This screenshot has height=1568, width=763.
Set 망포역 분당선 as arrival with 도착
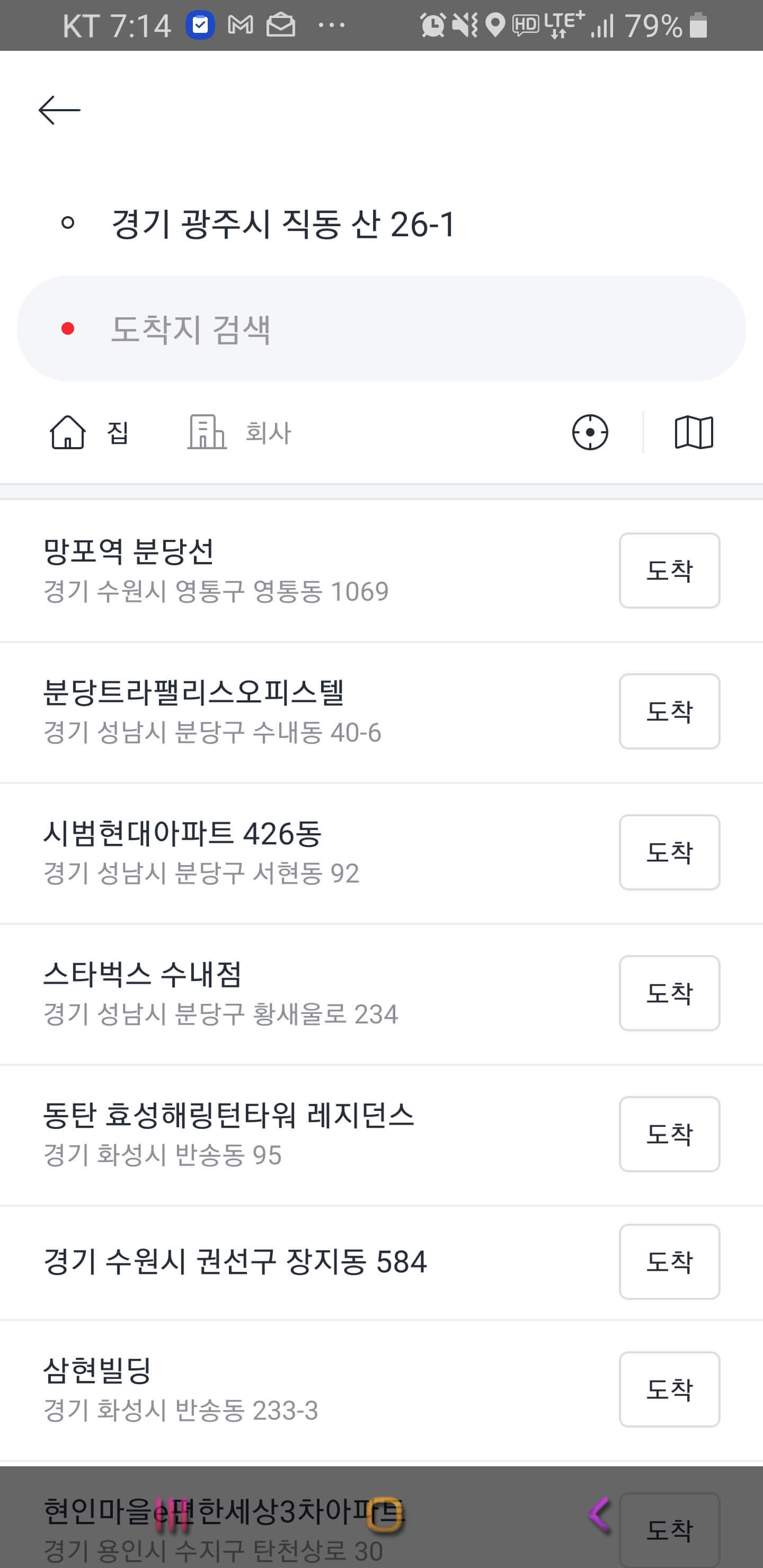click(669, 571)
